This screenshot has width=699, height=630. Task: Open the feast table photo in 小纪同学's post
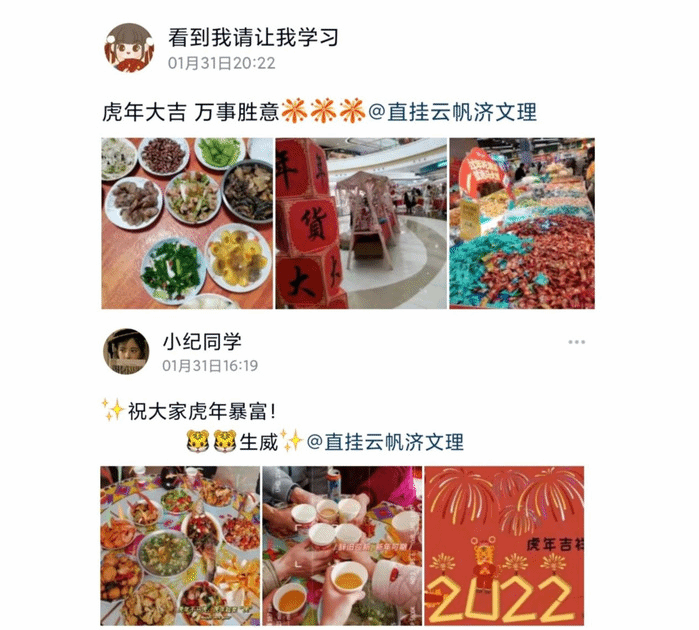pyautogui.click(x=179, y=545)
